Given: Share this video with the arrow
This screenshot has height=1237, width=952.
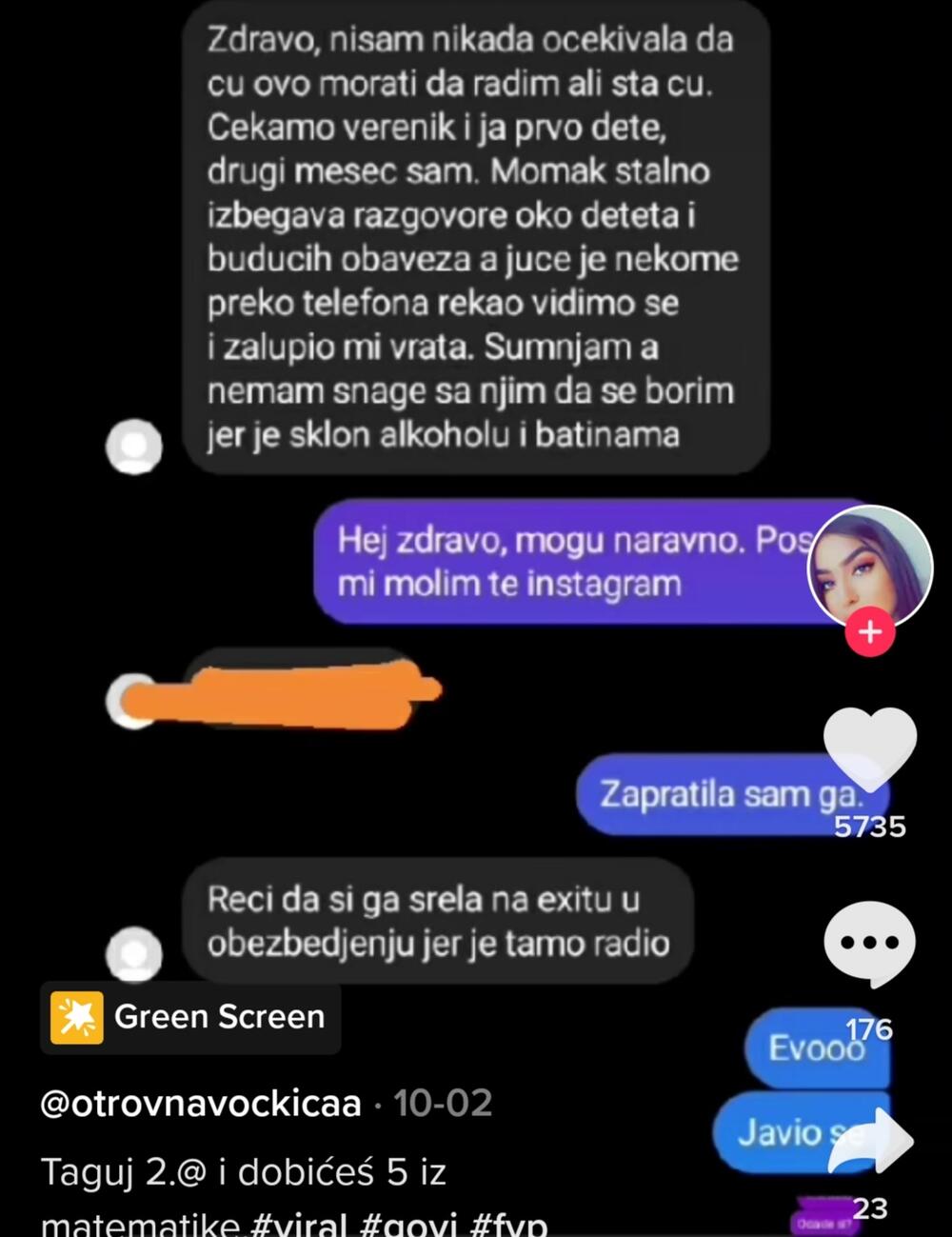Looking at the screenshot, I should point(870,1141).
